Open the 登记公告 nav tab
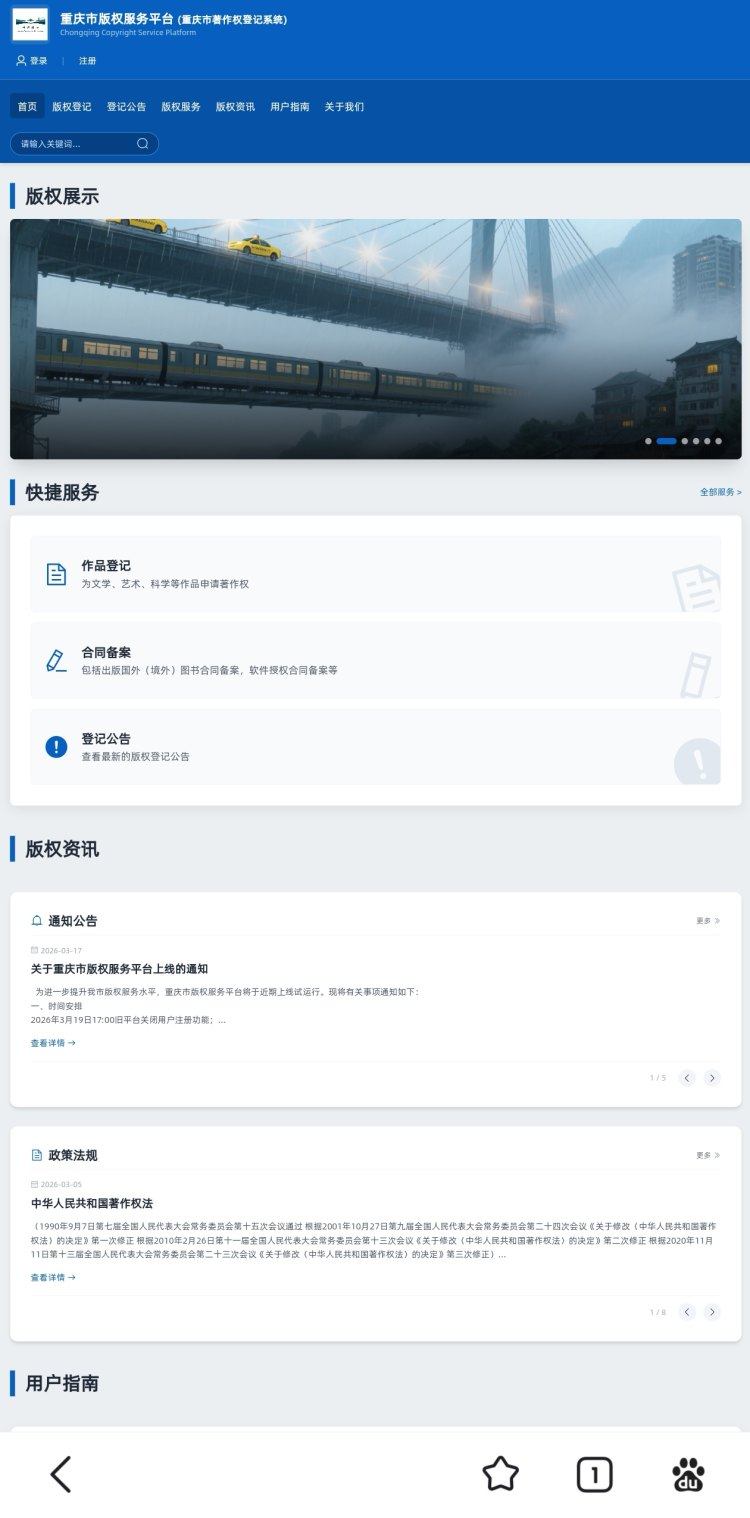750x1518 pixels. pos(126,107)
